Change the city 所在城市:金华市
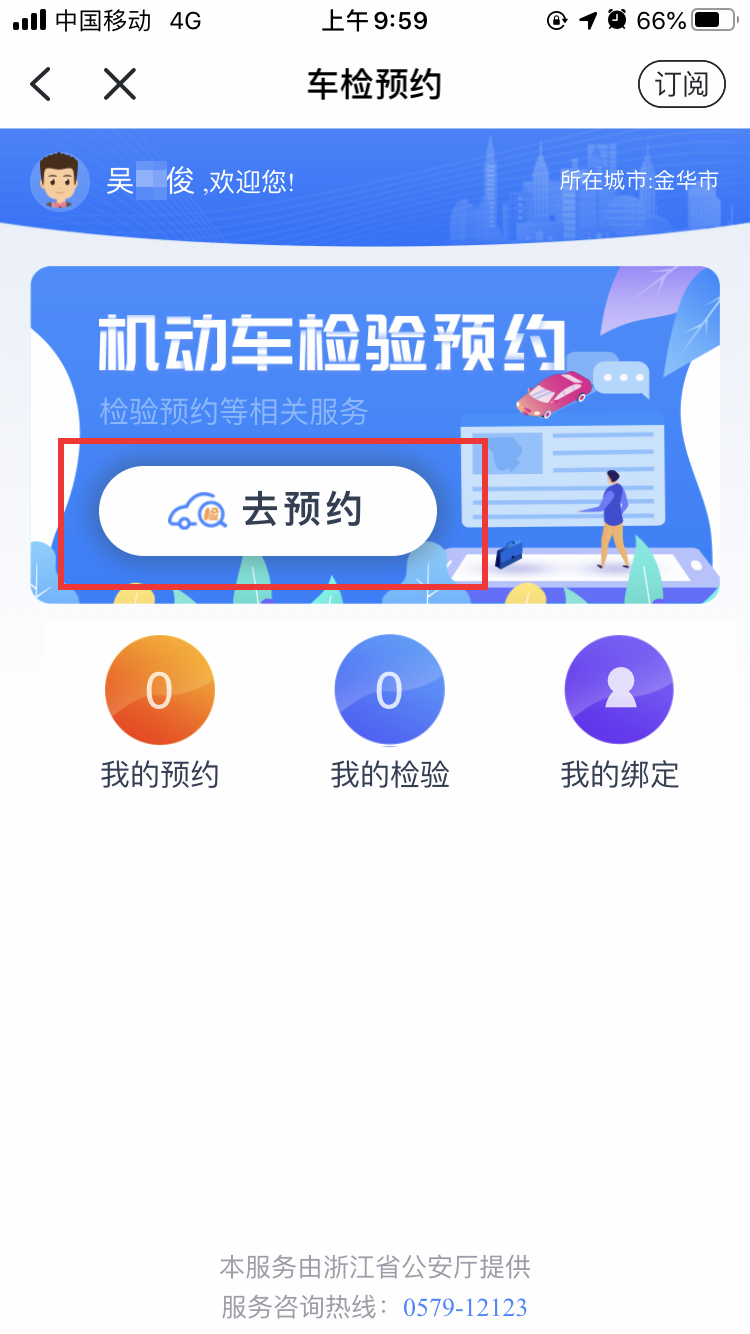The image size is (750, 1334). [638, 181]
